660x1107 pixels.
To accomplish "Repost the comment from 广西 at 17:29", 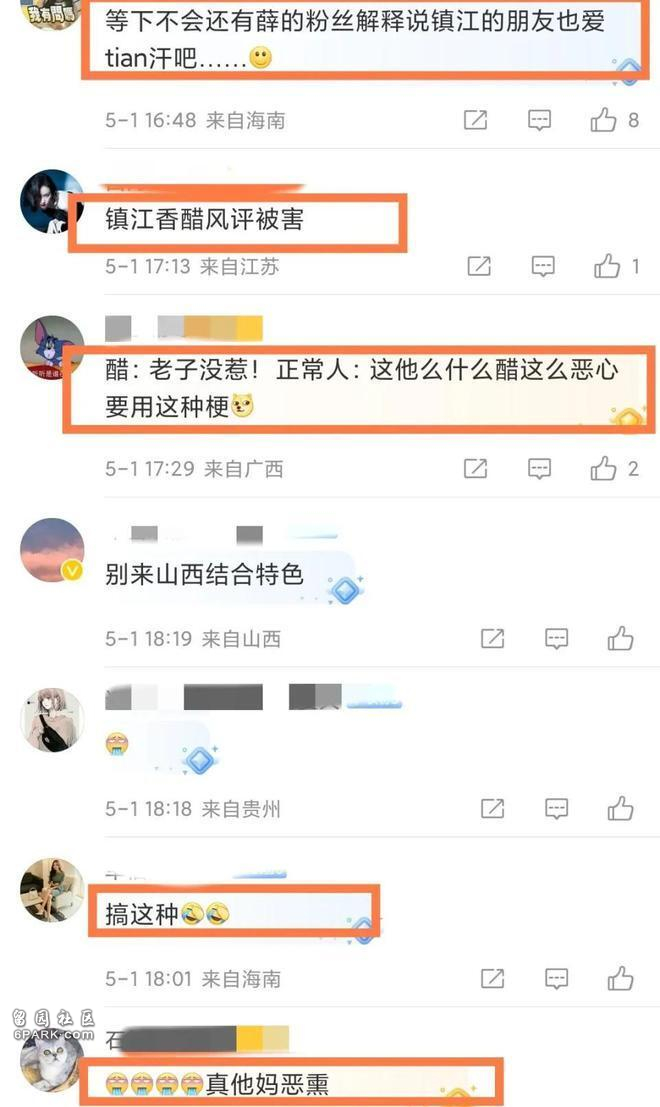I will tap(476, 468).
